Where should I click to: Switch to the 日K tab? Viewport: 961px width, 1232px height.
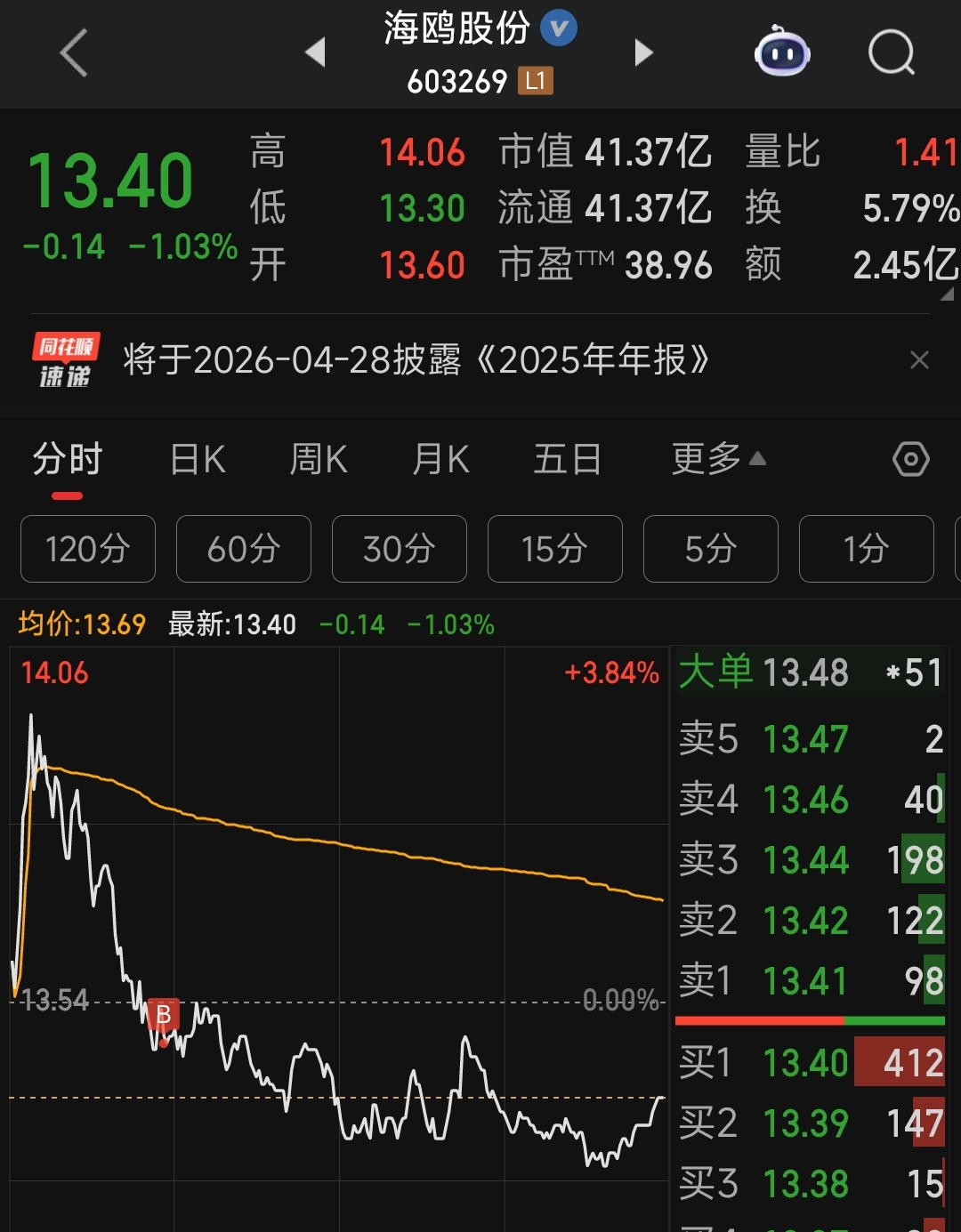click(197, 459)
